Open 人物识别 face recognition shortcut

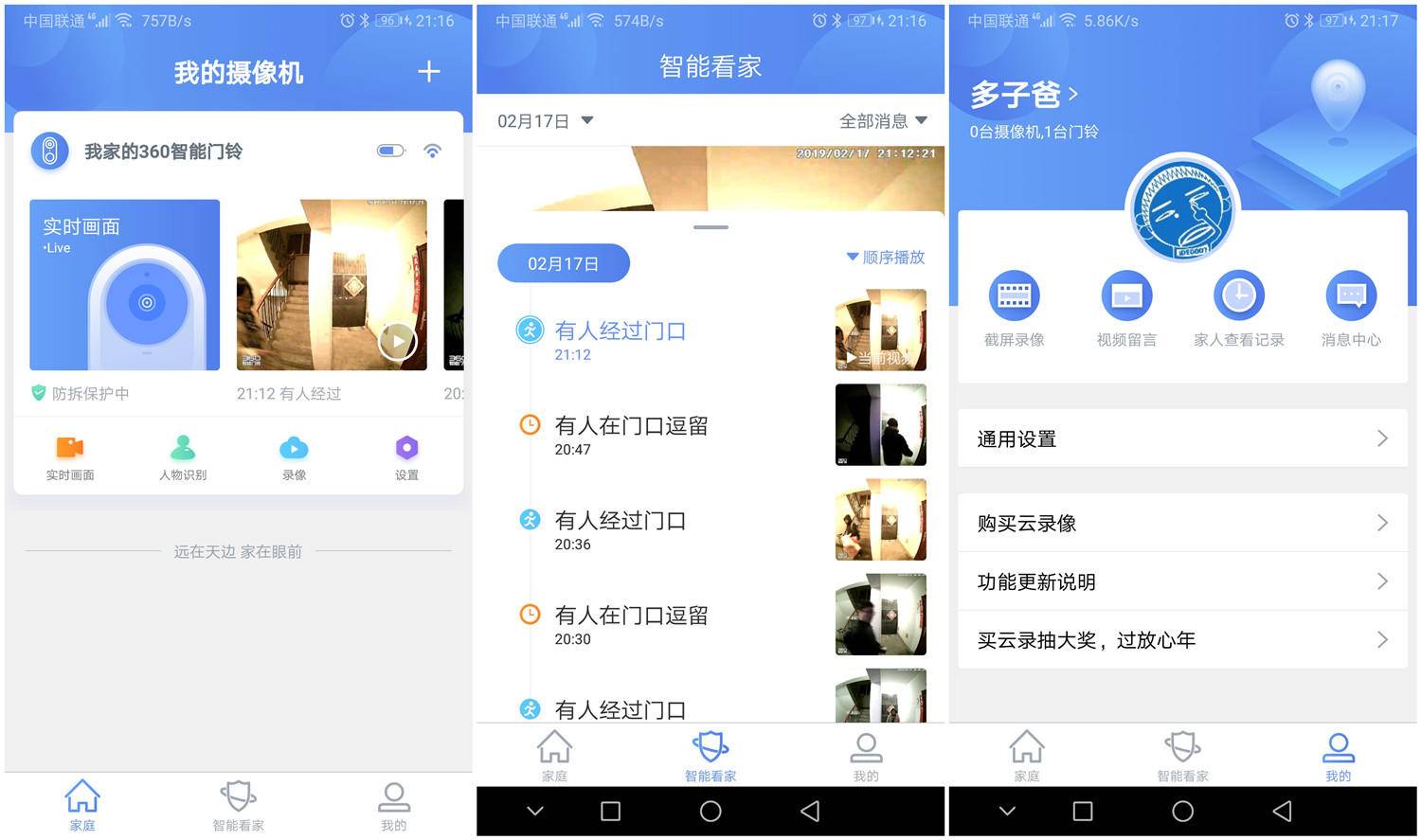pyautogui.click(x=183, y=456)
